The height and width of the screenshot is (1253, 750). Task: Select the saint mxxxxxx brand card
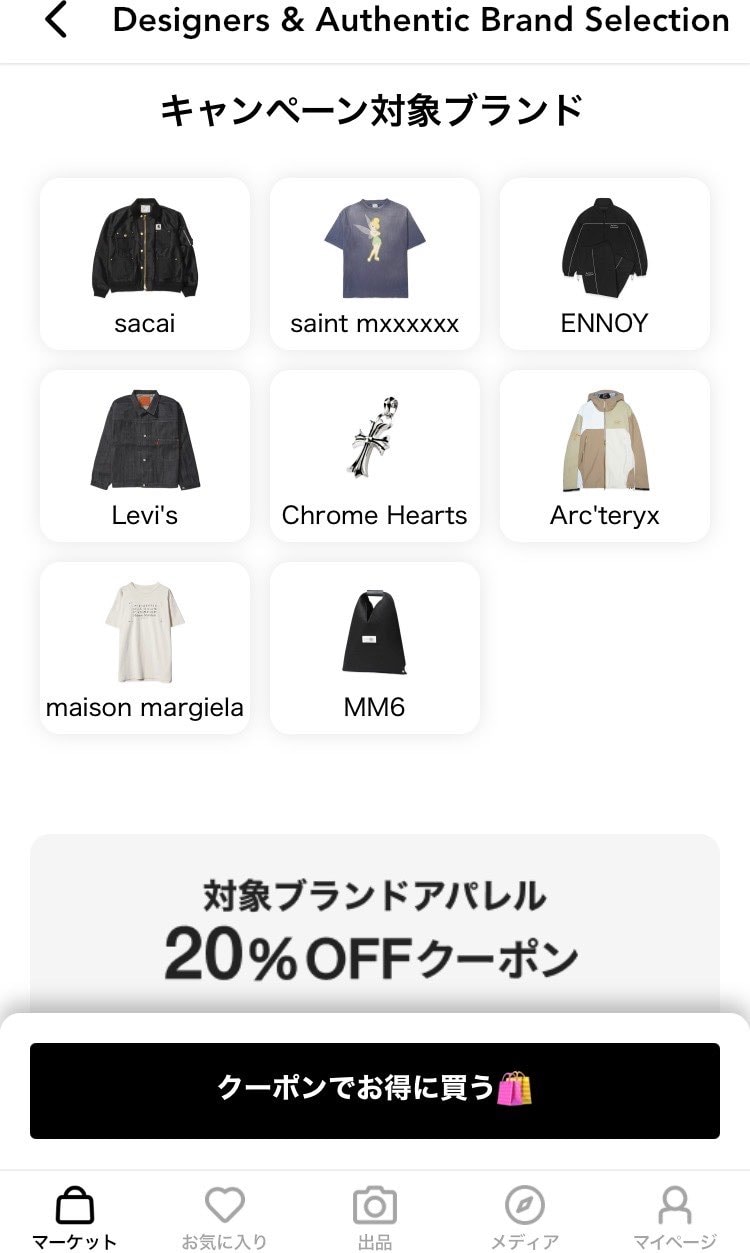tap(374, 262)
